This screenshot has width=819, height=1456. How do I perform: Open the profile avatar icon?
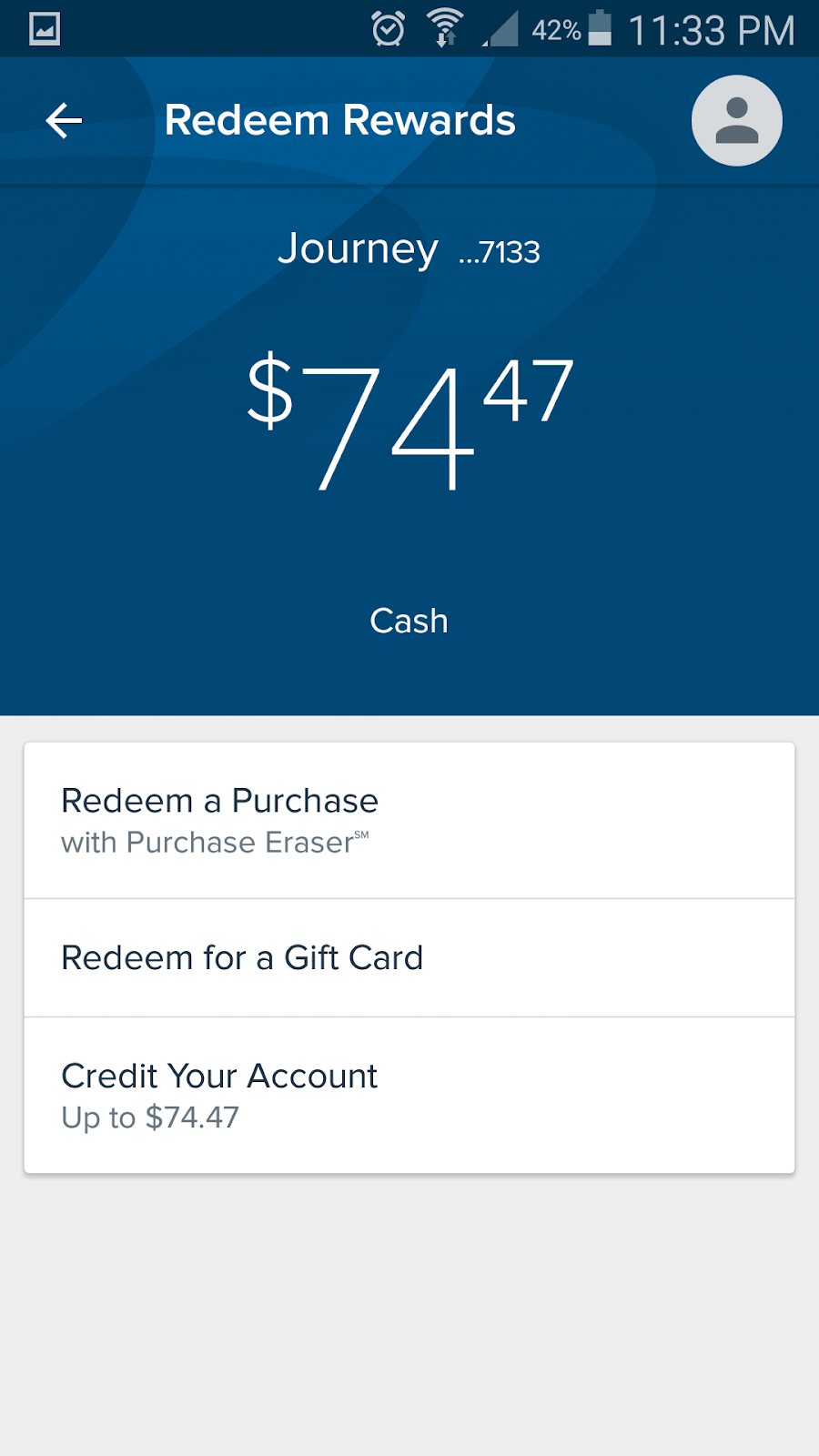(736, 121)
